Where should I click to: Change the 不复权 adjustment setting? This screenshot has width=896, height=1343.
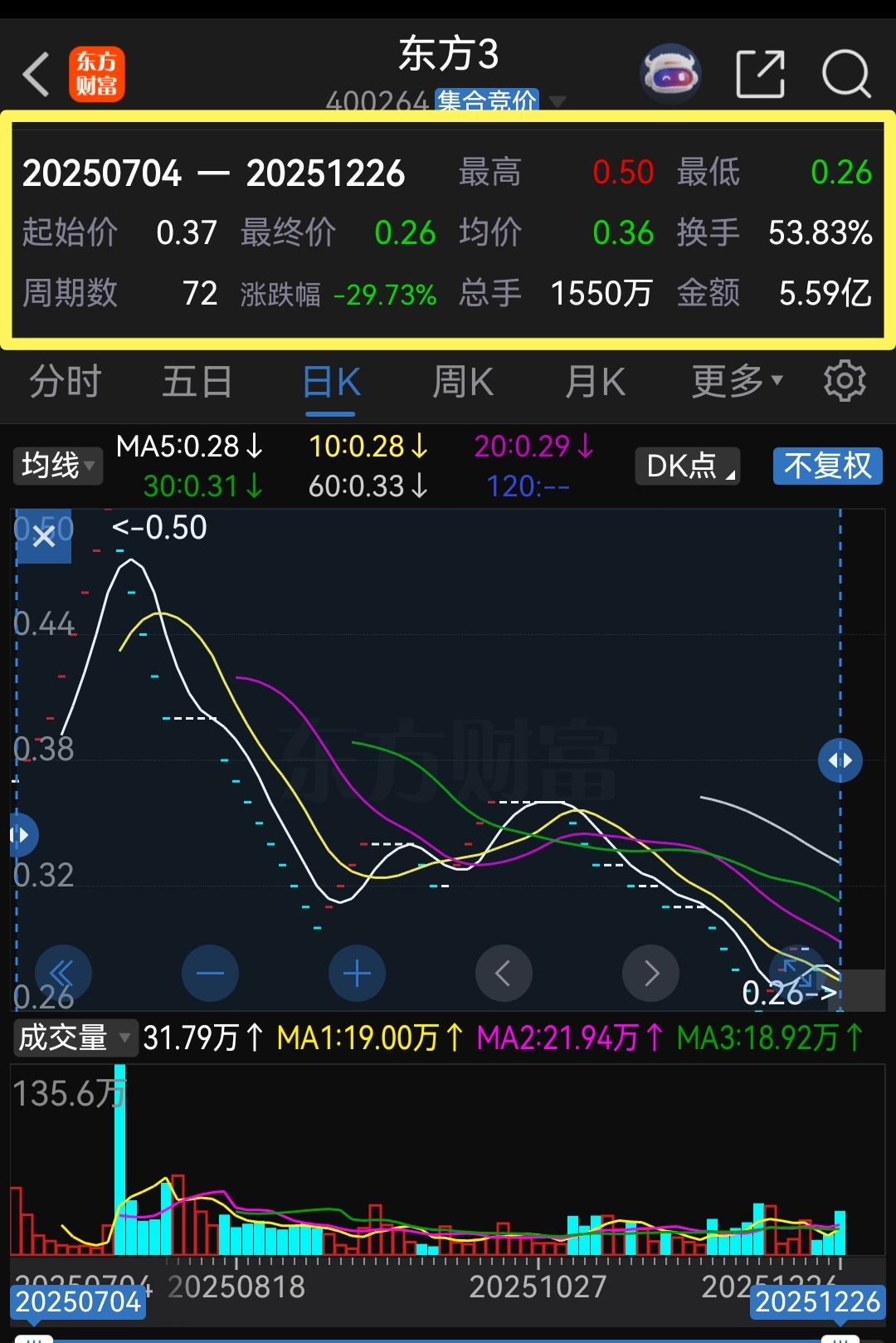827,466
